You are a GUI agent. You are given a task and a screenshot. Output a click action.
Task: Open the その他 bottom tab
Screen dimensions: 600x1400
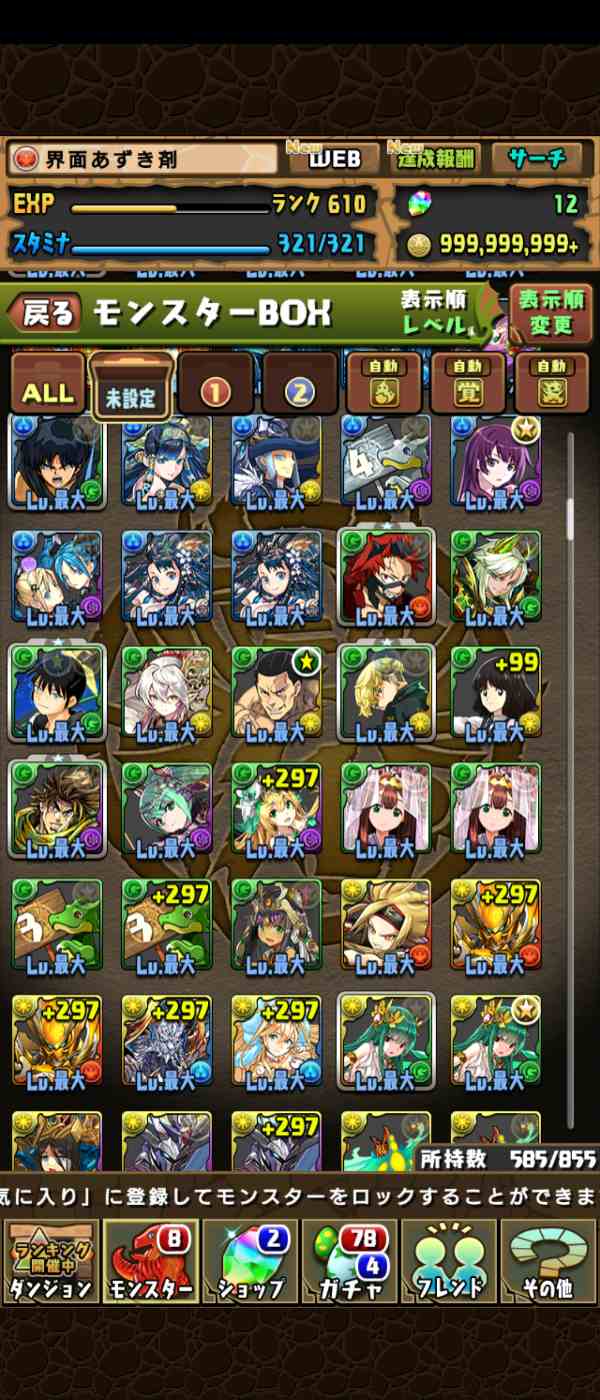(x=548, y=1260)
